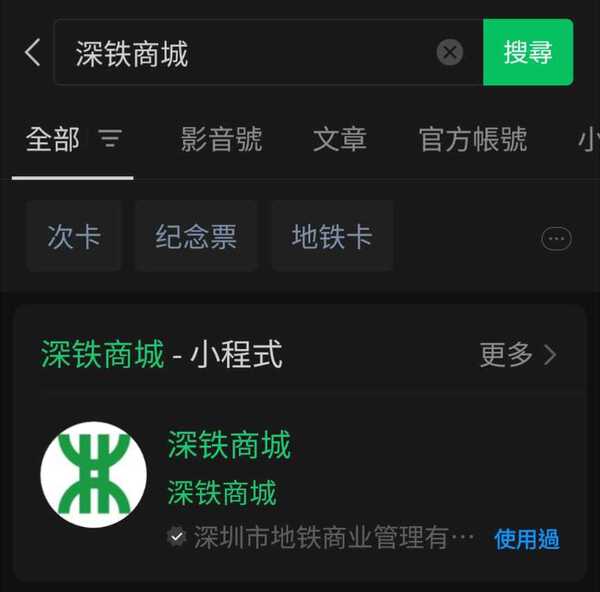Screen dimensions: 600x592
Task: Select the 纪念票 suggestion chip
Action: pos(196,236)
